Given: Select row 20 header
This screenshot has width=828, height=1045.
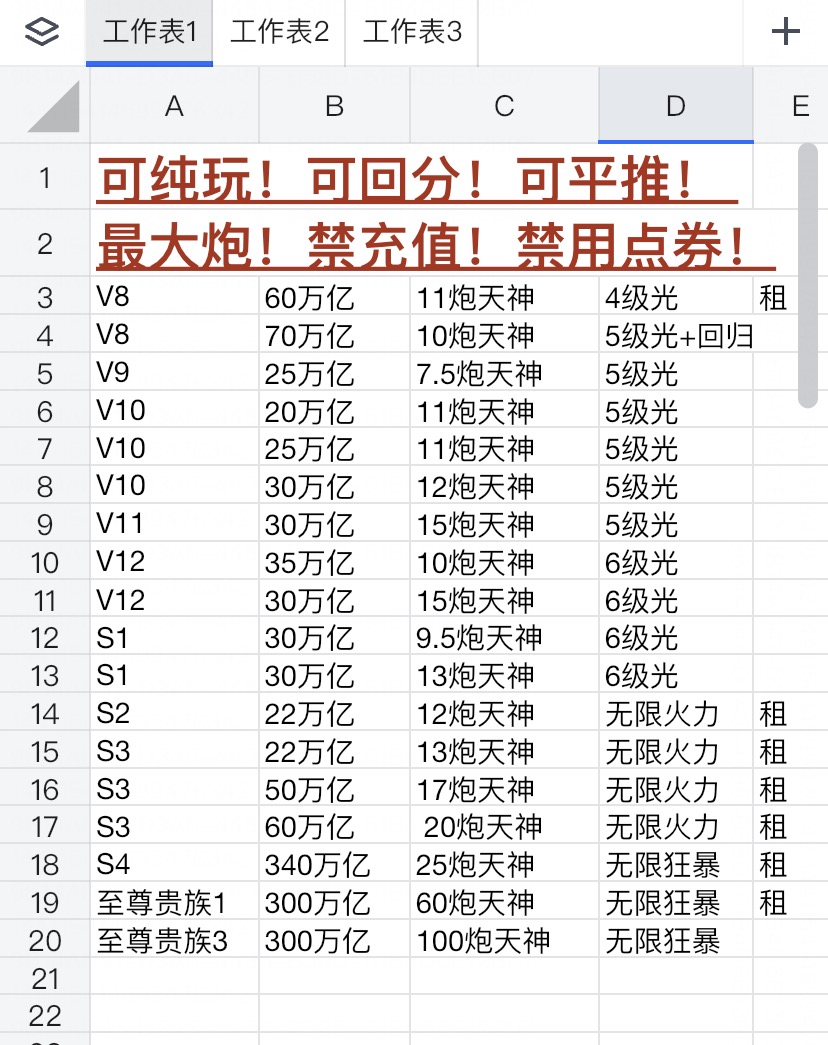Looking at the screenshot, I should pos(45,940).
